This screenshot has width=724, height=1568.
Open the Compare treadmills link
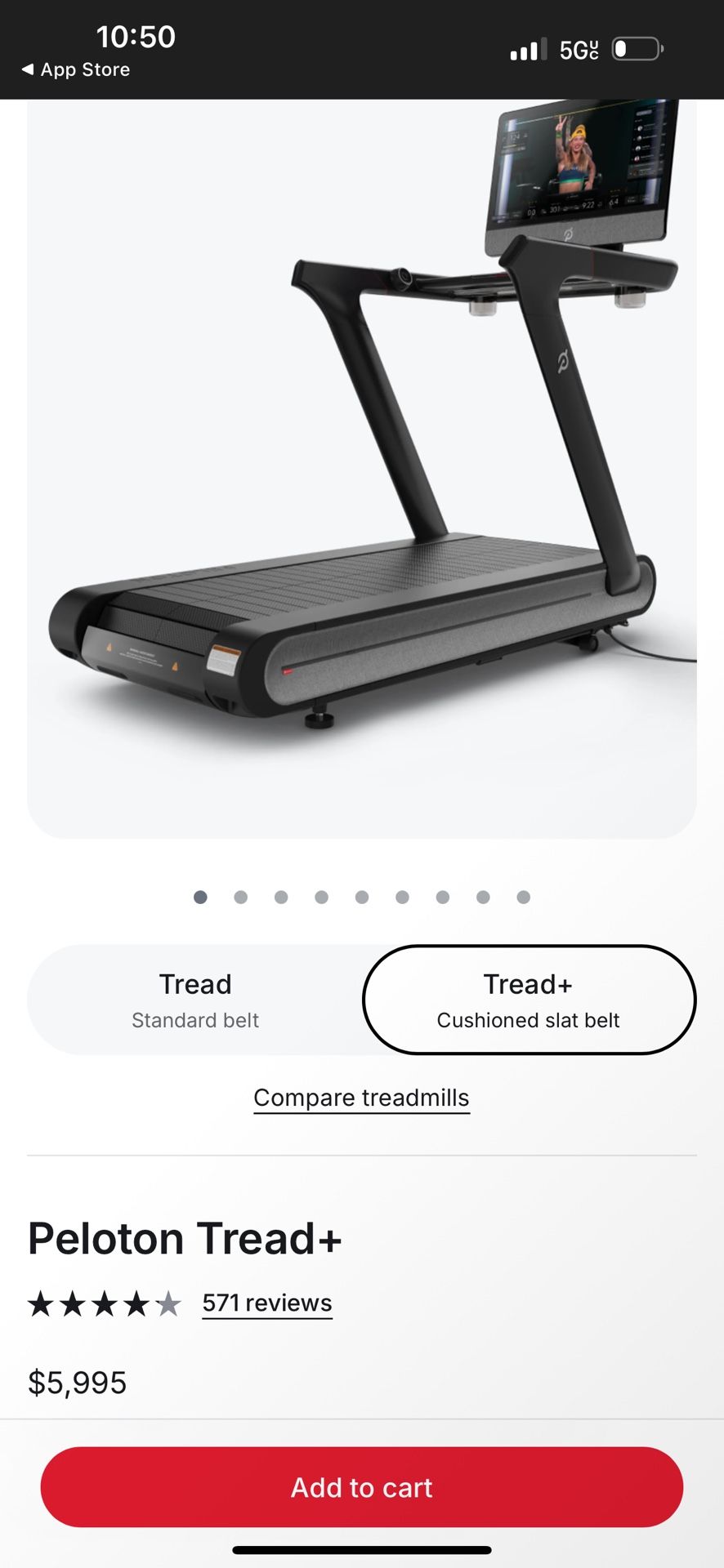click(361, 1098)
